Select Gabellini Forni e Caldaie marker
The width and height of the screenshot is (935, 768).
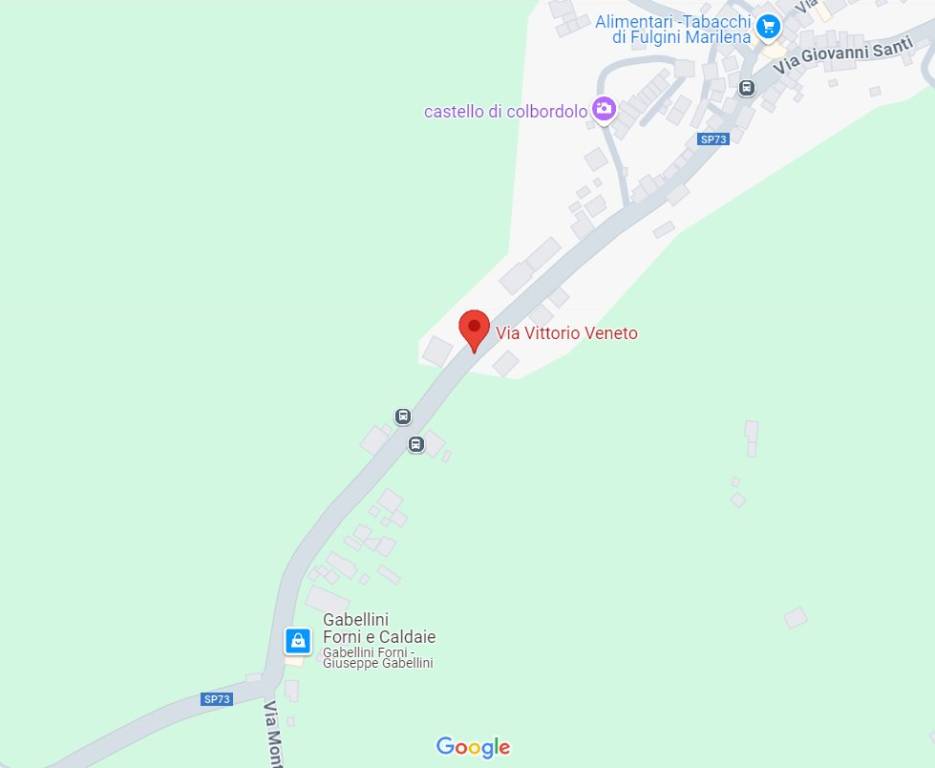click(x=297, y=640)
